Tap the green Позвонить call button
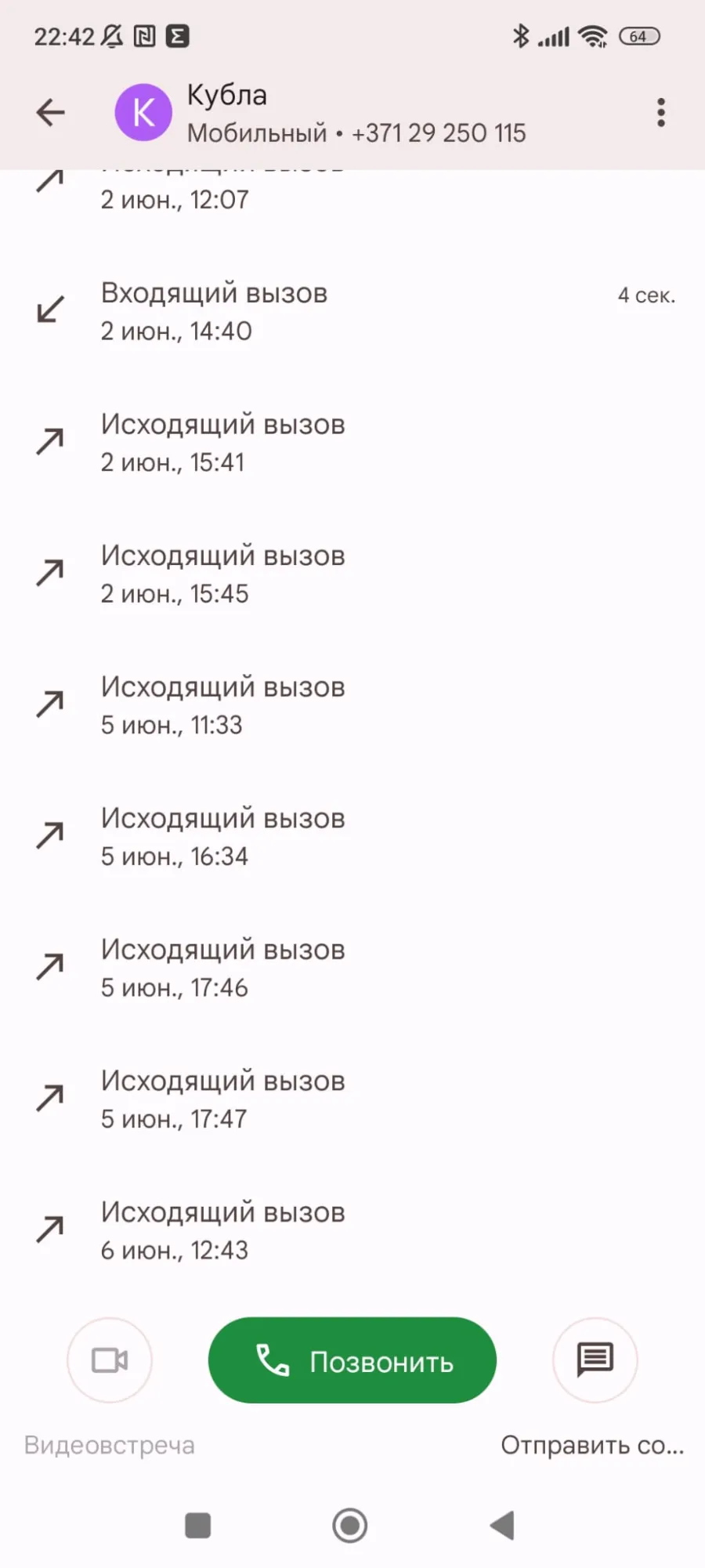Image resolution: width=705 pixels, height=1568 pixels. 352,1360
